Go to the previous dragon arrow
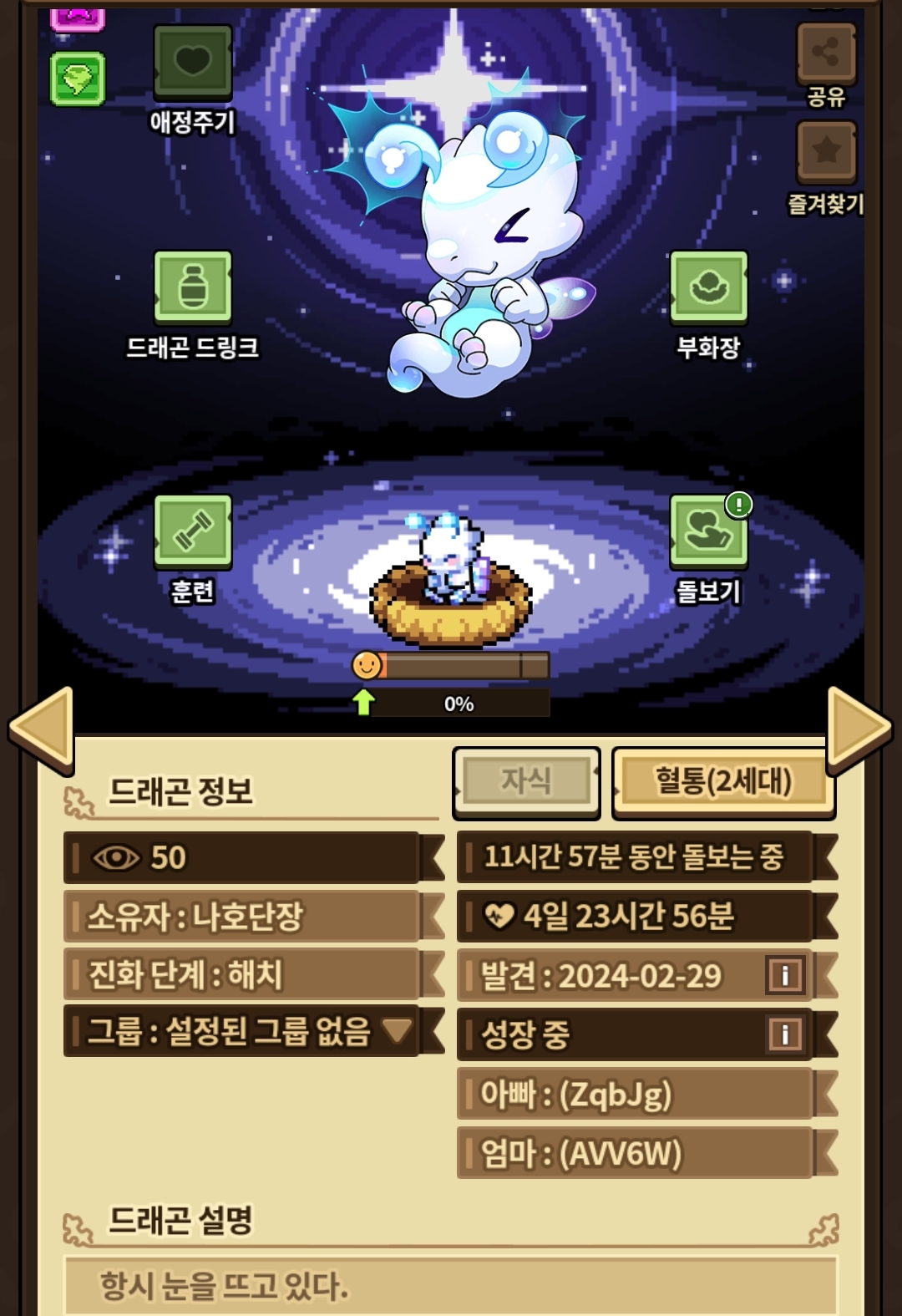The width and height of the screenshot is (902, 1316). point(42,727)
